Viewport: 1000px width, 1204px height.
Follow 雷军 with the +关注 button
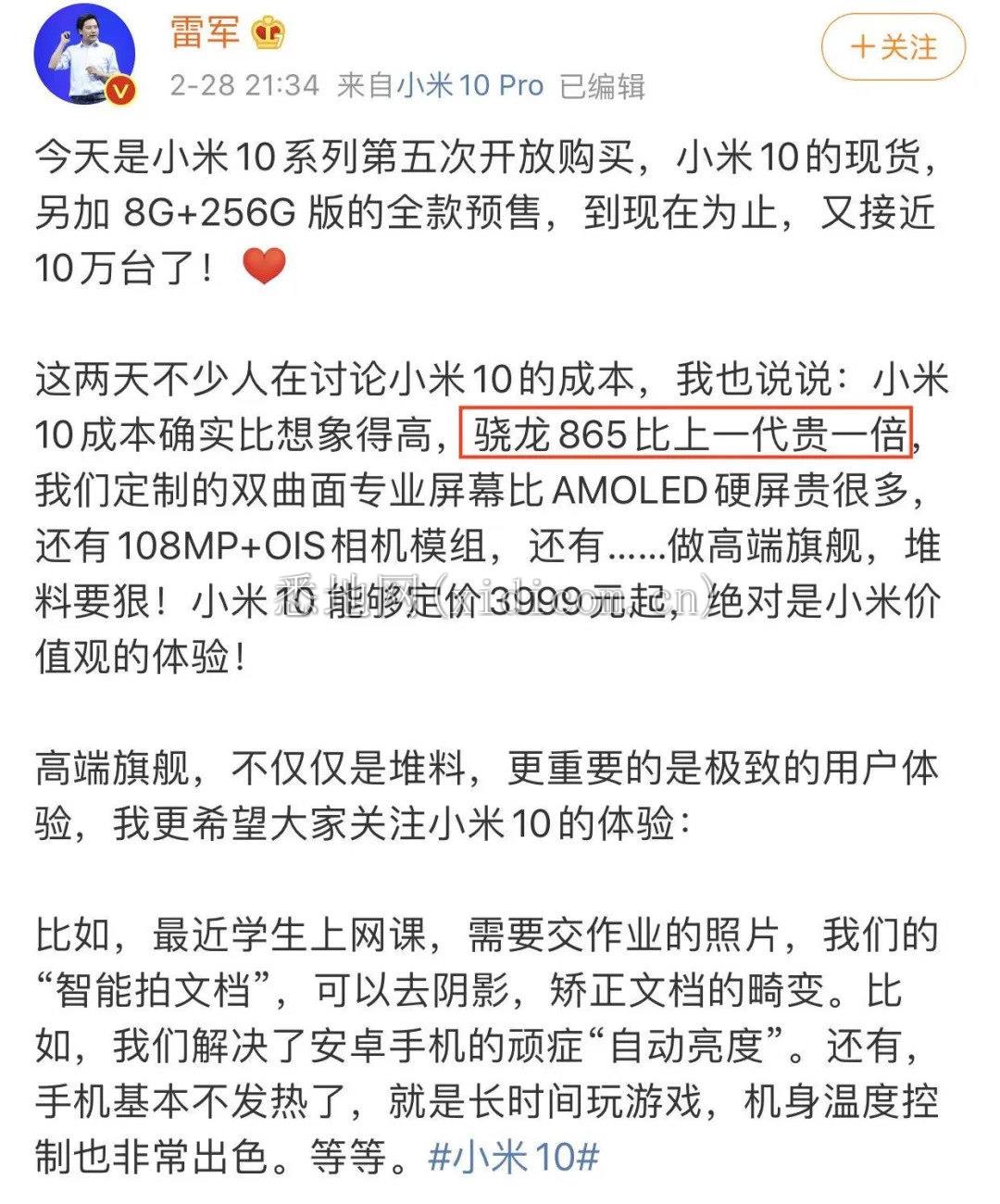[x=893, y=46]
